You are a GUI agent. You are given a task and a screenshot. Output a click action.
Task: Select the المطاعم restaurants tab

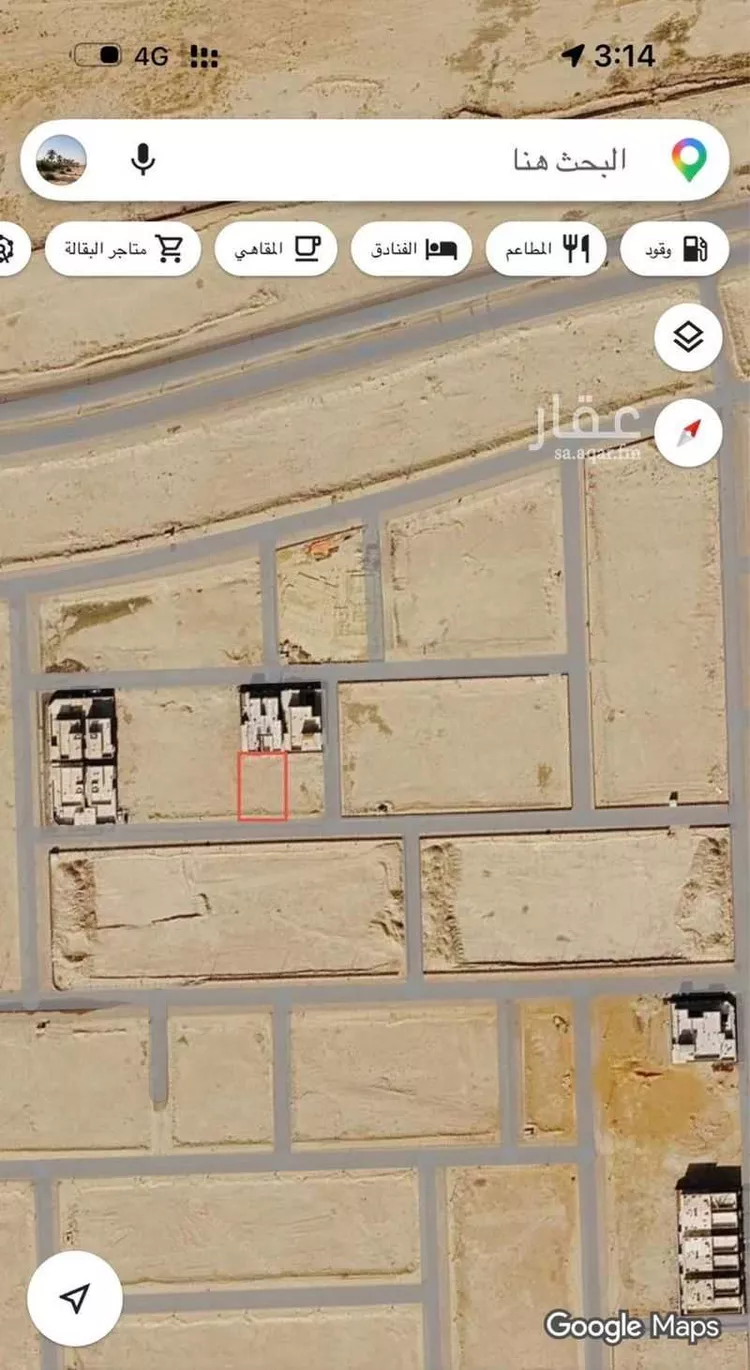pyautogui.click(x=545, y=248)
